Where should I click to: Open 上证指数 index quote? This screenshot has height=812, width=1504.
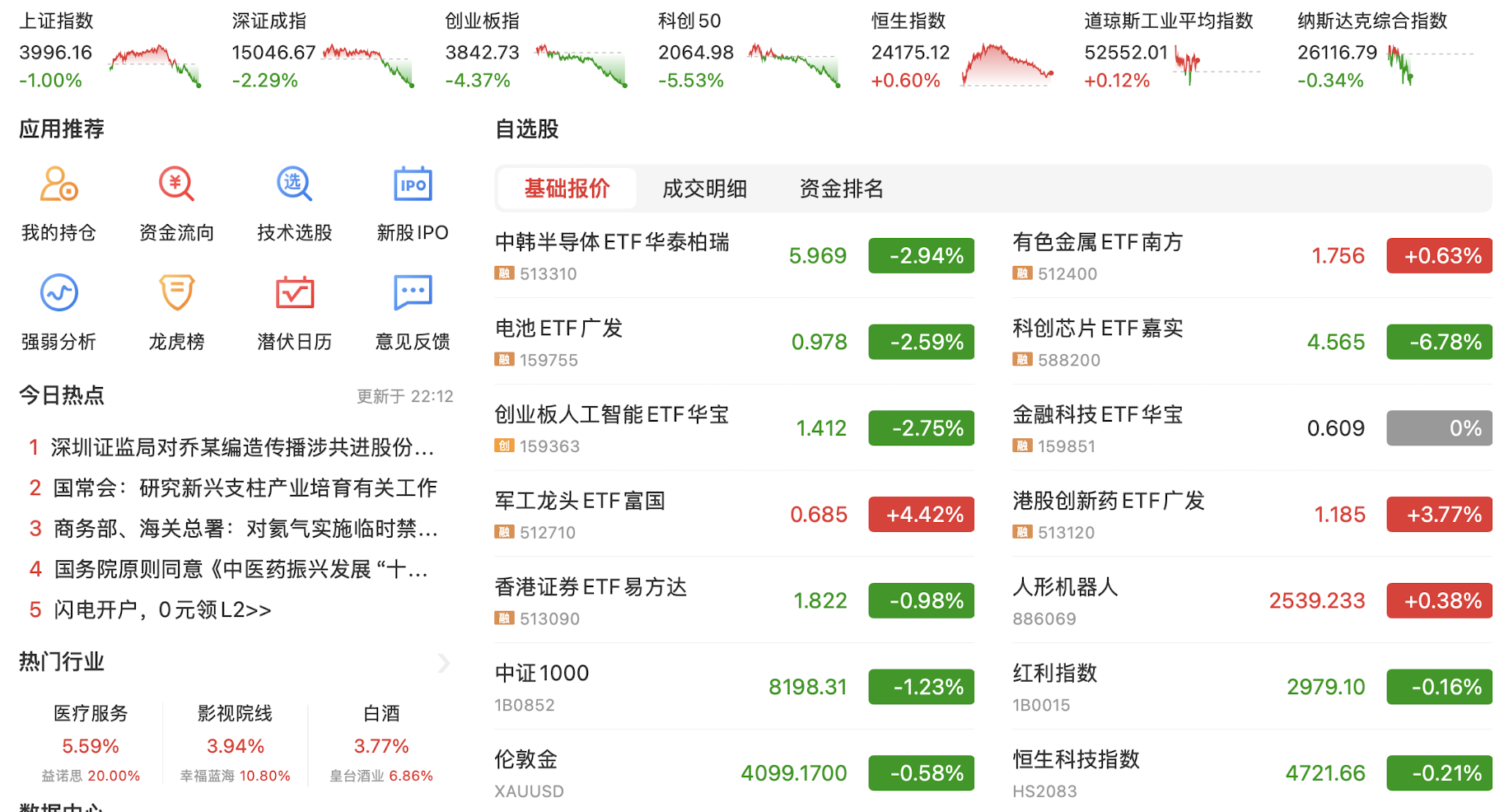click(110, 50)
